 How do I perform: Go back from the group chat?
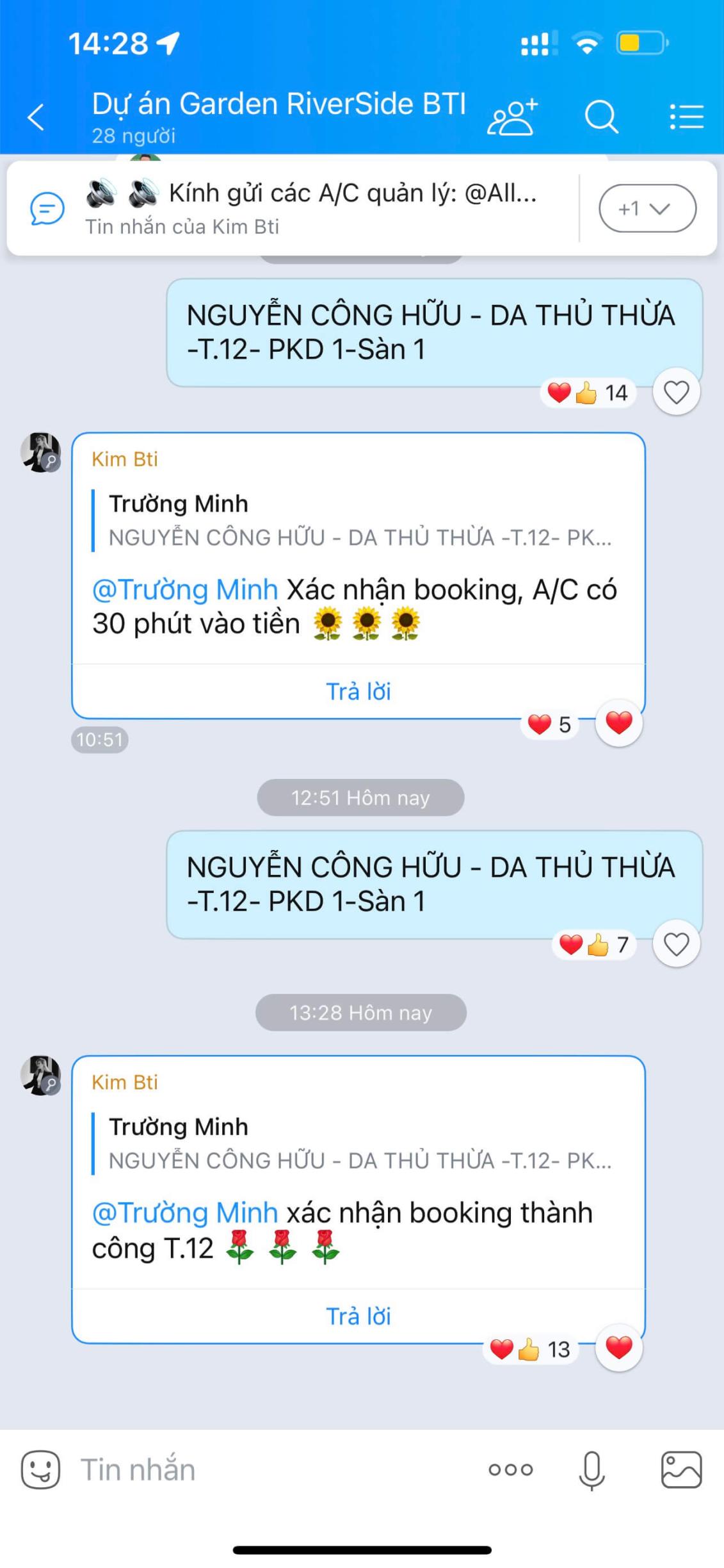(x=36, y=117)
